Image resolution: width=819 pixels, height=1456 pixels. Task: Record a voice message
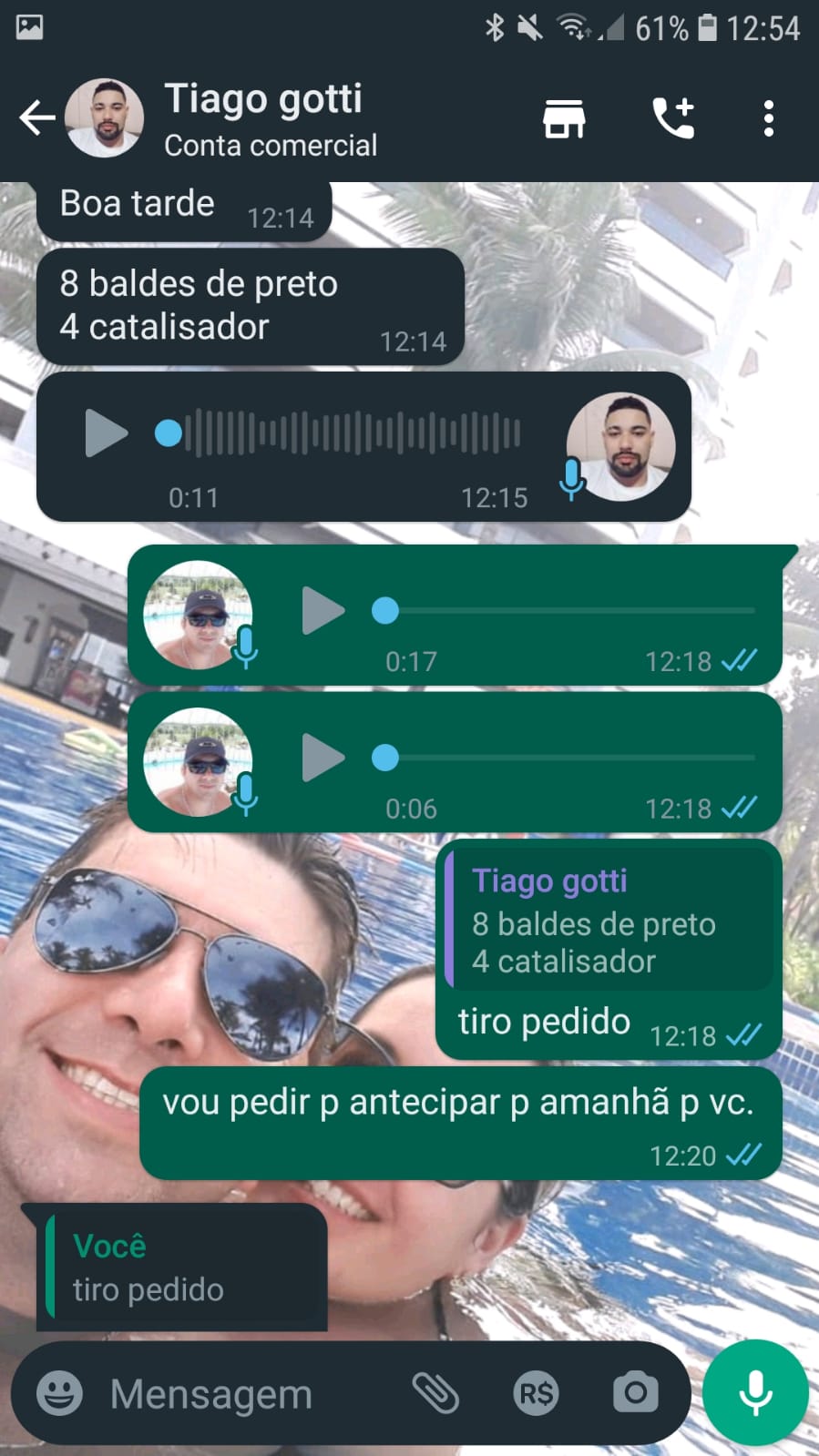point(755,1393)
